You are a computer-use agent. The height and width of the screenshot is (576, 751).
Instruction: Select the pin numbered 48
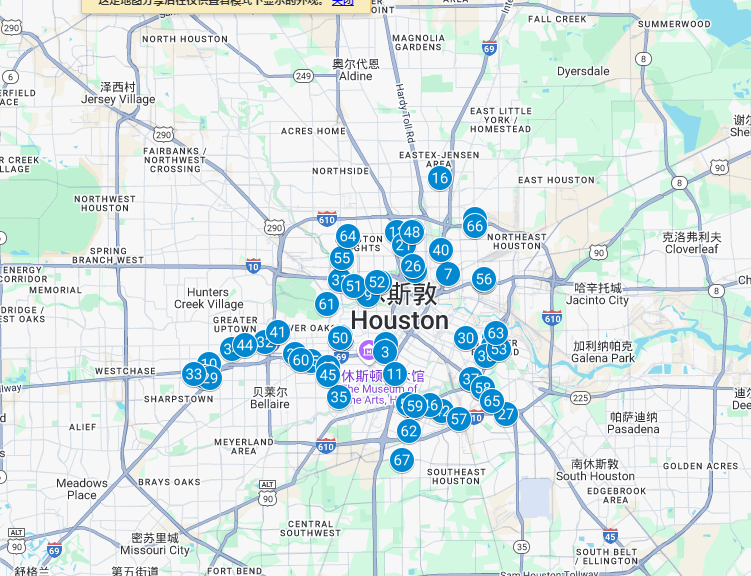pyautogui.click(x=411, y=233)
